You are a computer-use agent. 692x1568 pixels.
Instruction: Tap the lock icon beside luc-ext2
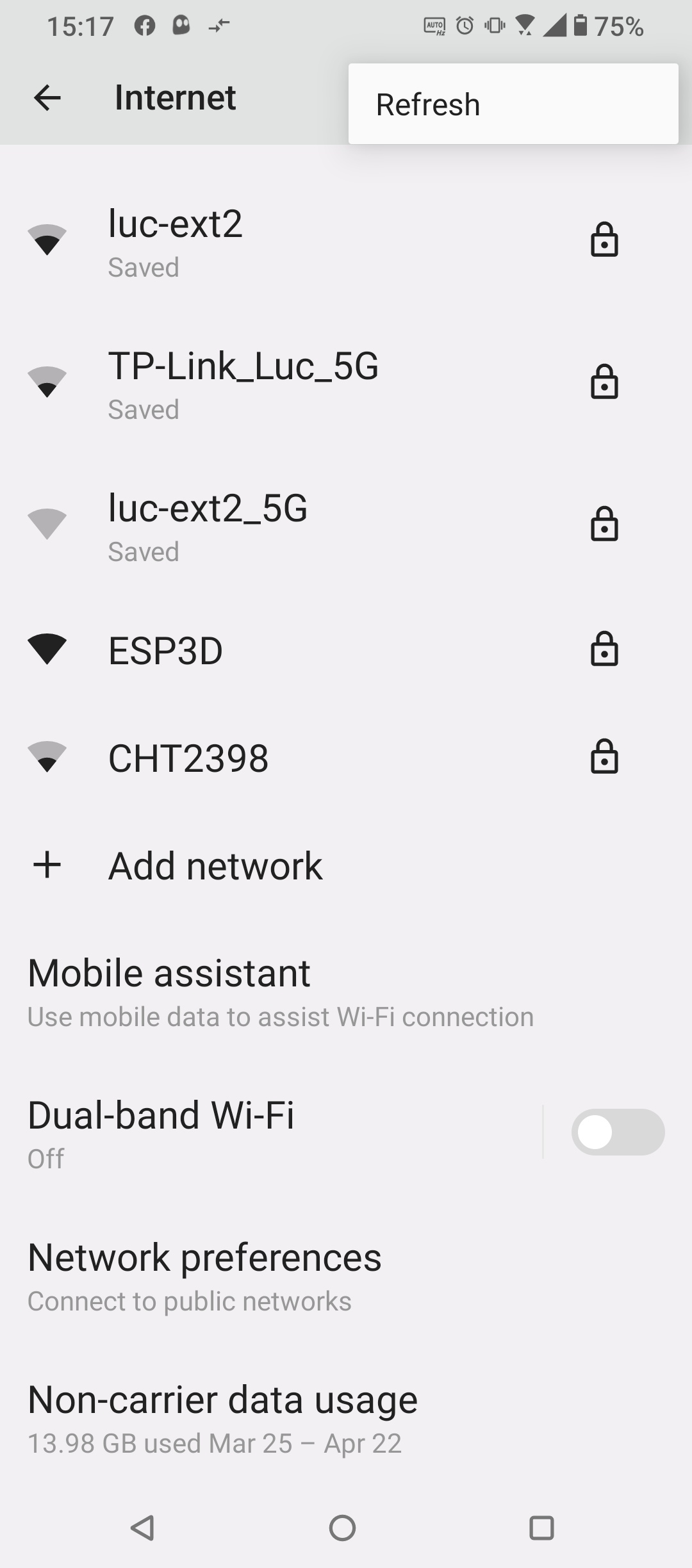pyautogui.click(x=604, y=240)
